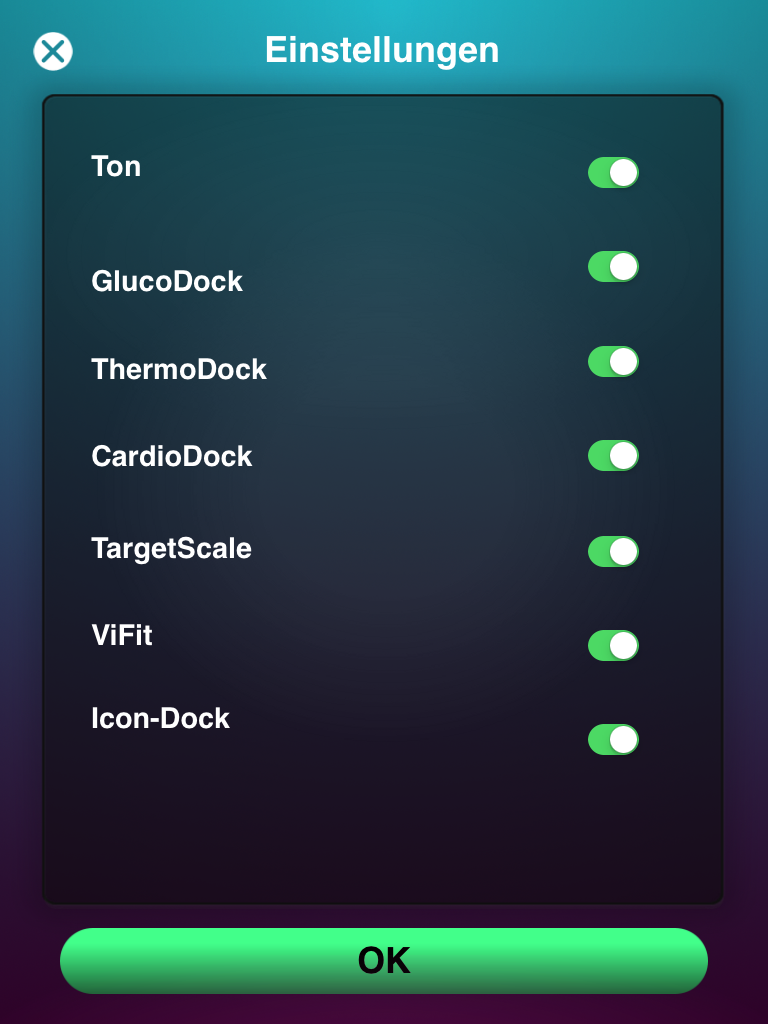The image size is (768, 1024).
Task: Click the ViFit label
Action: (120, 635)
